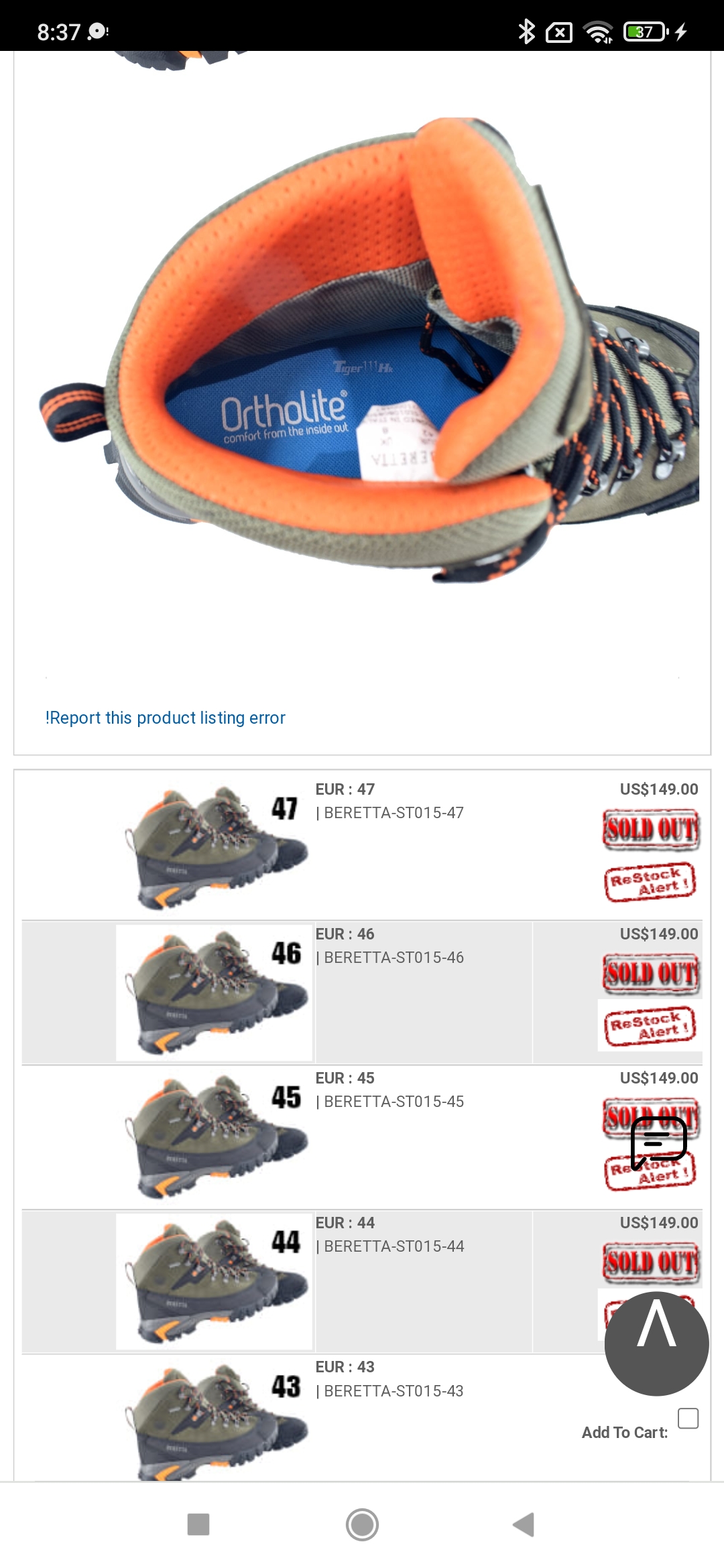Tap ReStock Alert for EUR 46 boots
Screen dimensions: 724x1568
(650, 1026)
